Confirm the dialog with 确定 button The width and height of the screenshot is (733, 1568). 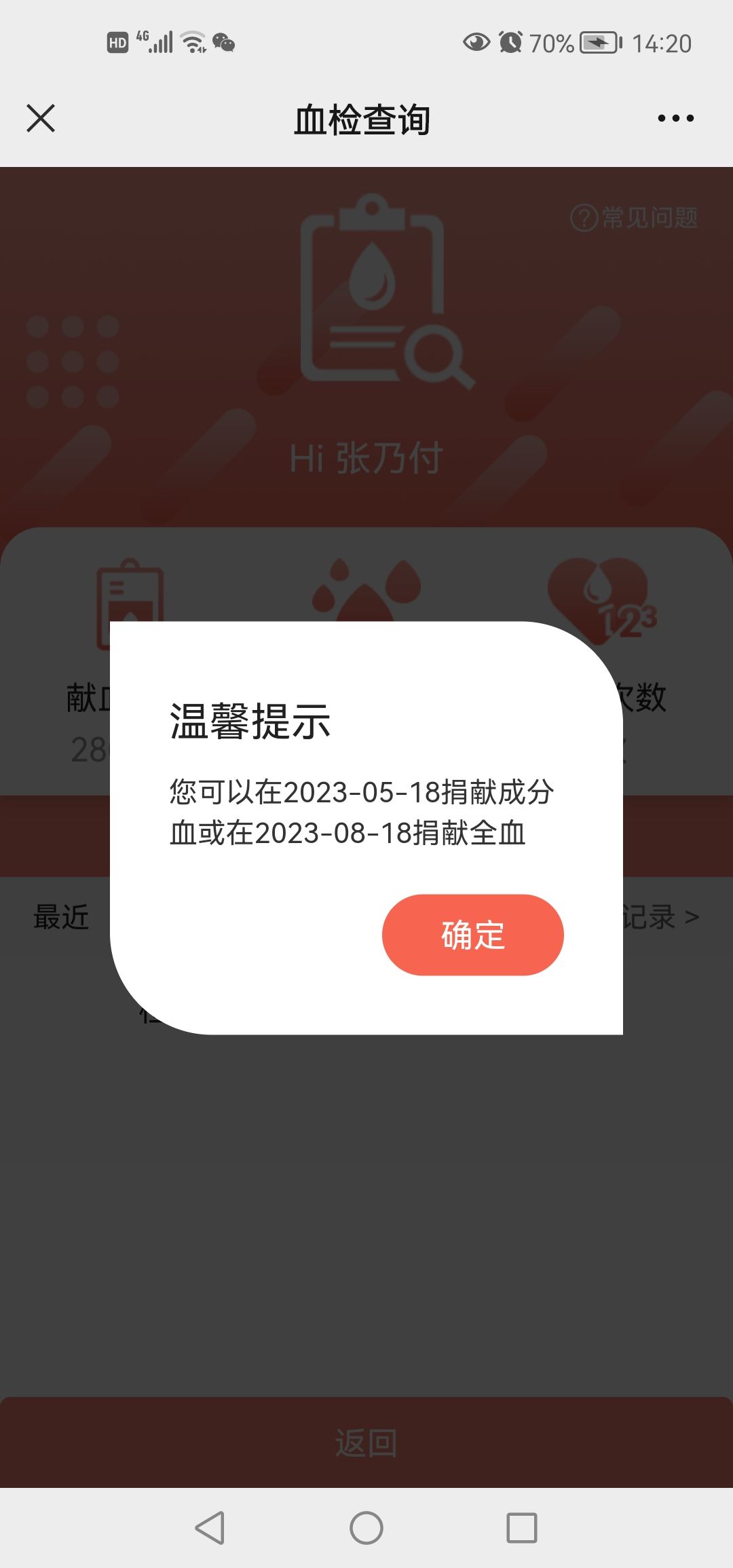(472, 935)
